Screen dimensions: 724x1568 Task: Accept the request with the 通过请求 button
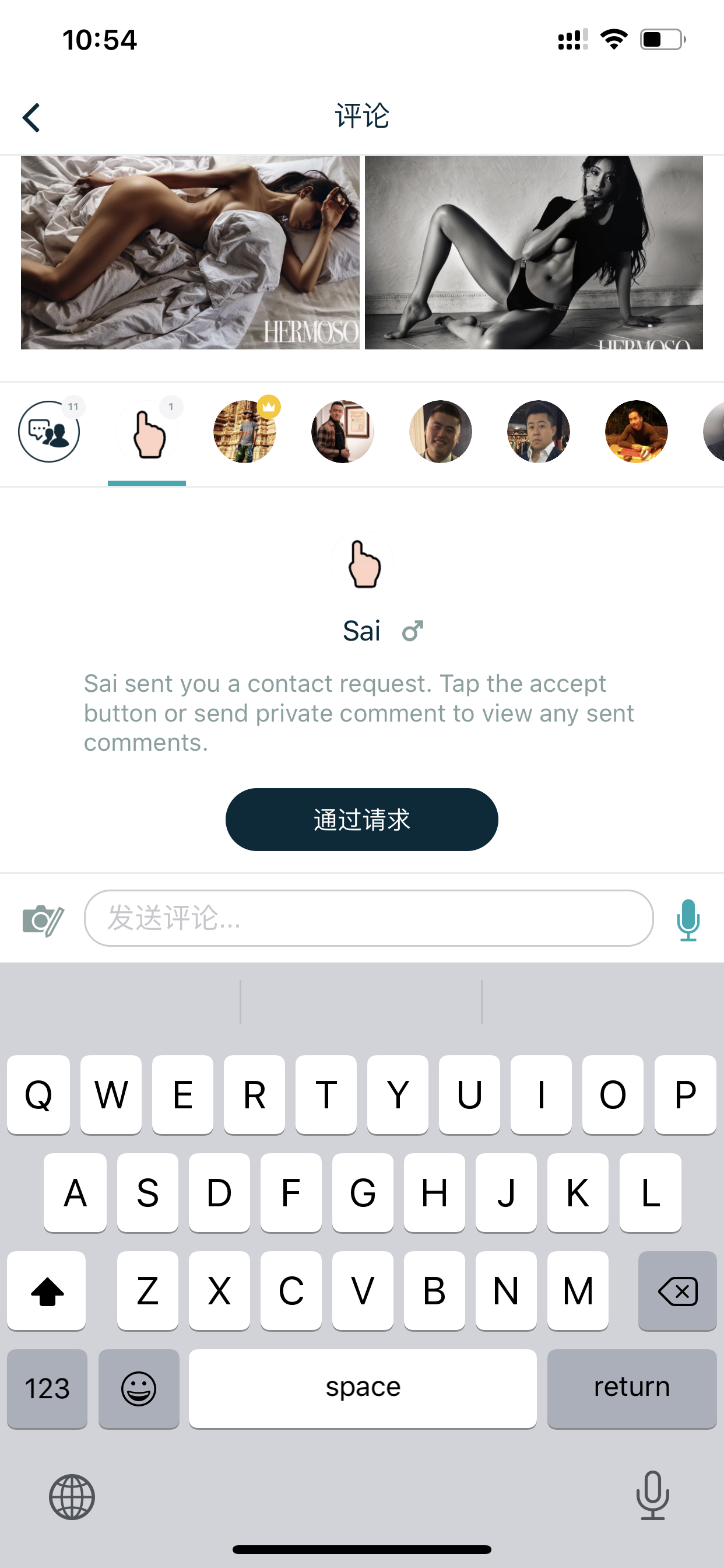pyautogui.click(x=361, y=820)
